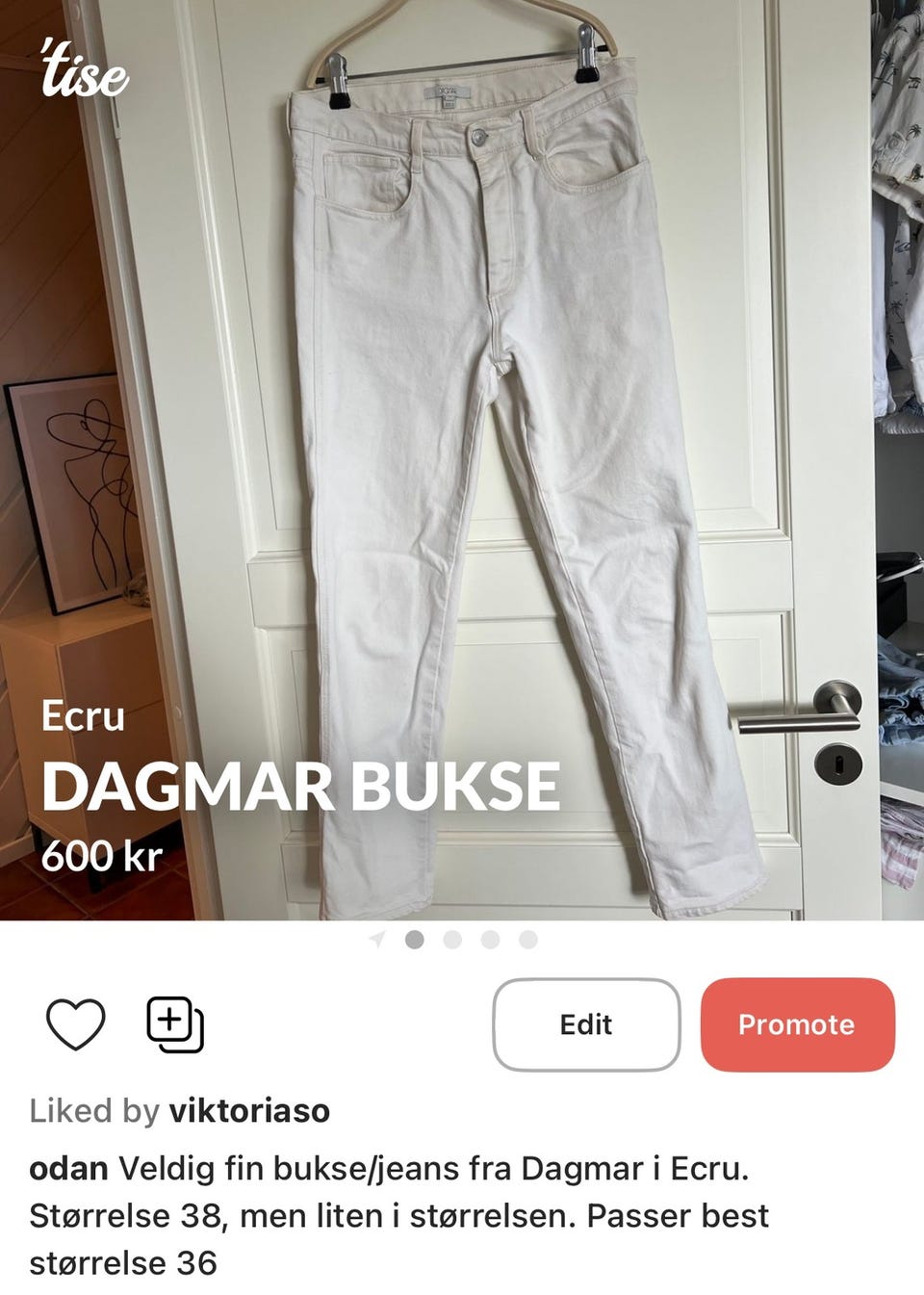Add listing to a collection via plus icon

[x=173, y=1025]
